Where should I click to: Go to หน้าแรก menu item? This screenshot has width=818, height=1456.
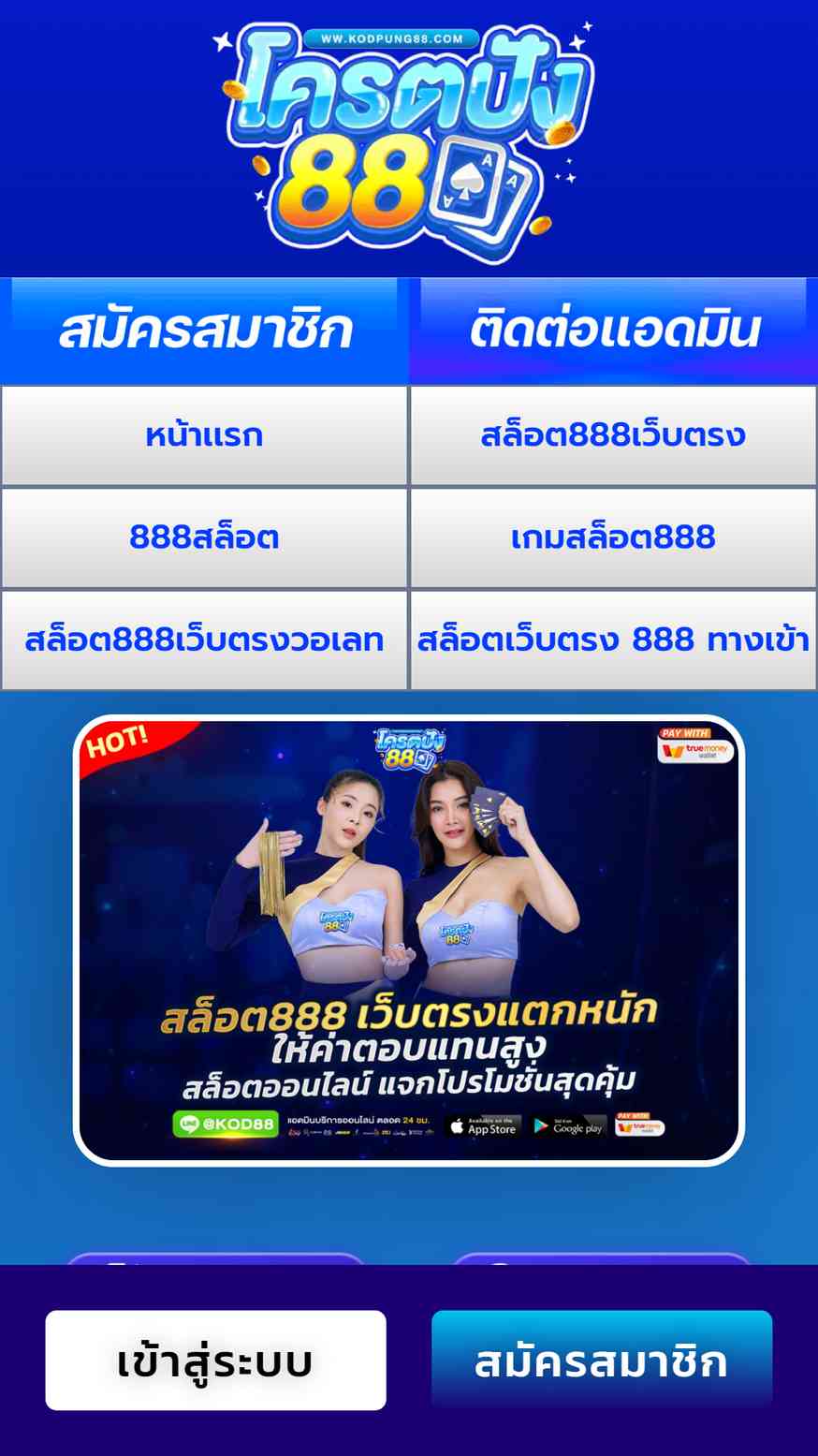pyautogui.click(x=204, y=435)
